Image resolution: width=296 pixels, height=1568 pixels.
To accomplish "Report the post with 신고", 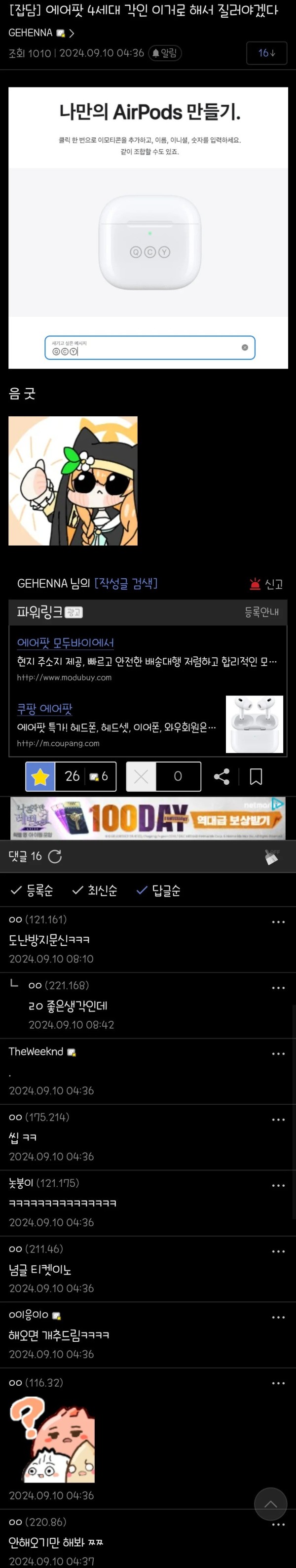I will pyautogui.click(x=266, y=584).
